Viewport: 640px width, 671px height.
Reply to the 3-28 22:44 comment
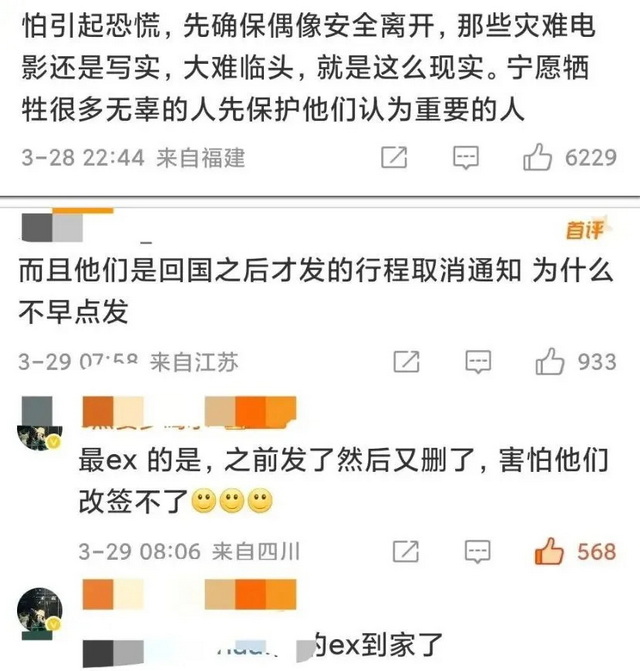coord(466,157)
